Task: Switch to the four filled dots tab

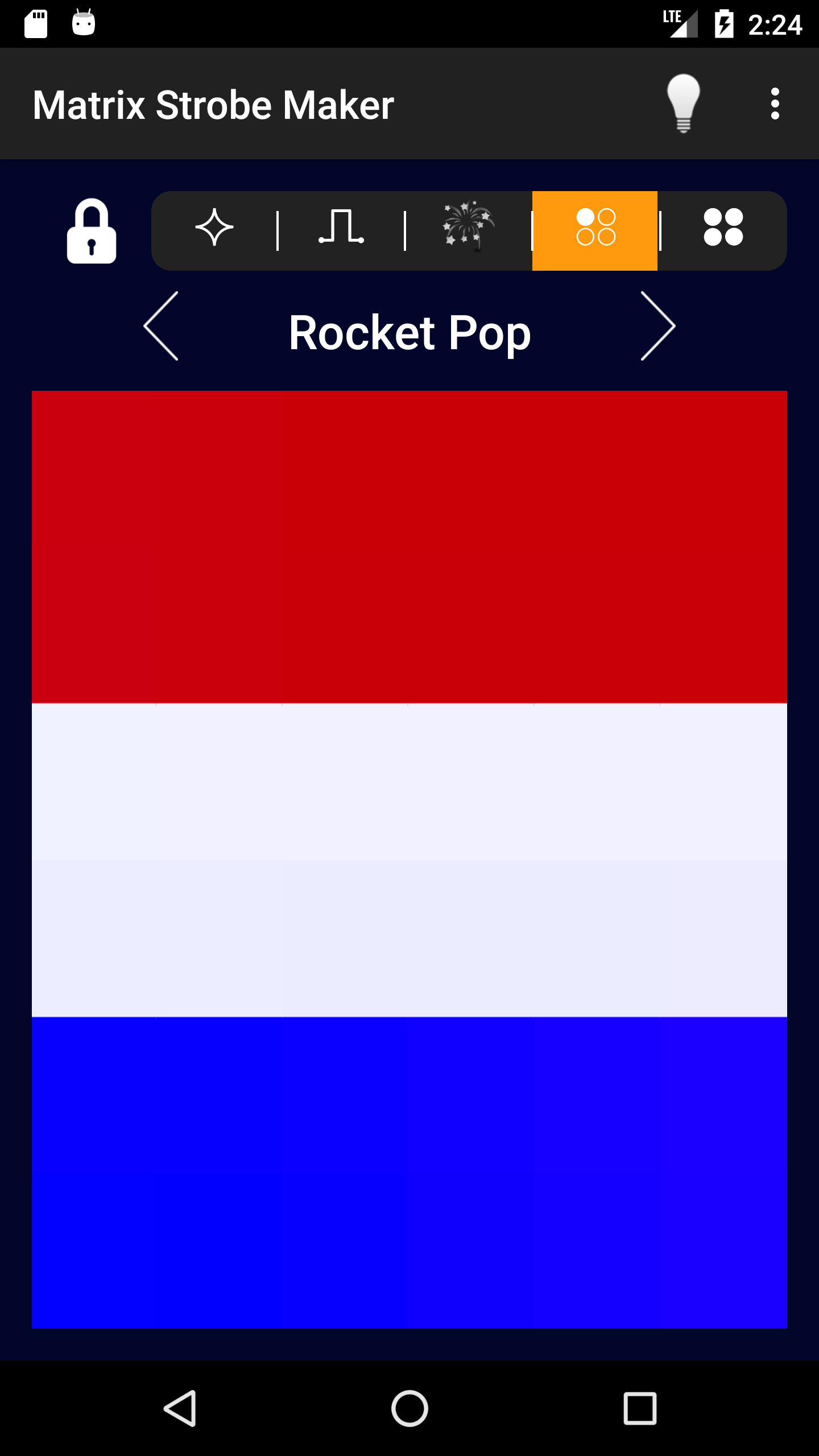Action: pyautogui.click(x=723, y=227)
